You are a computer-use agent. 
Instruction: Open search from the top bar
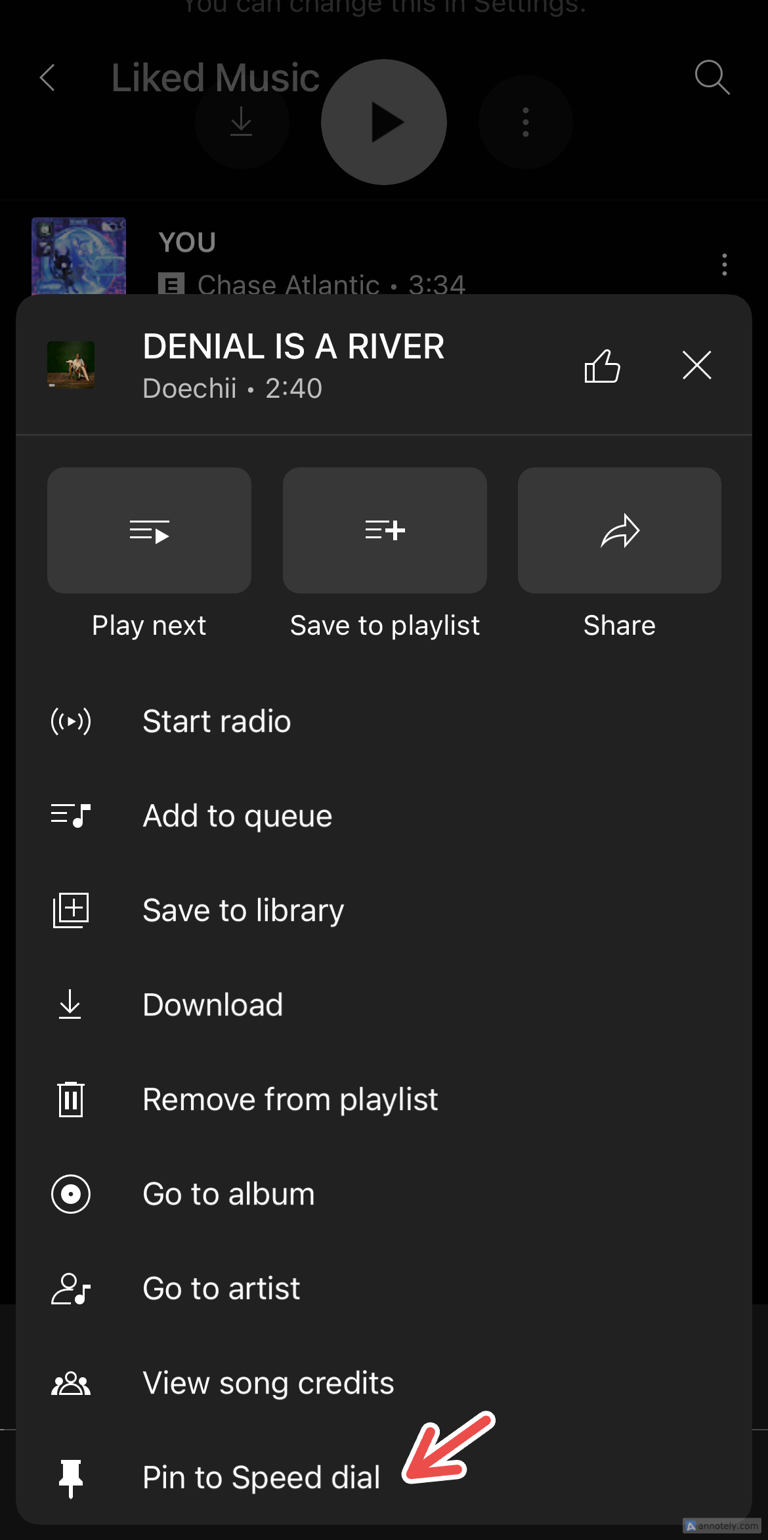coord(711,76)
